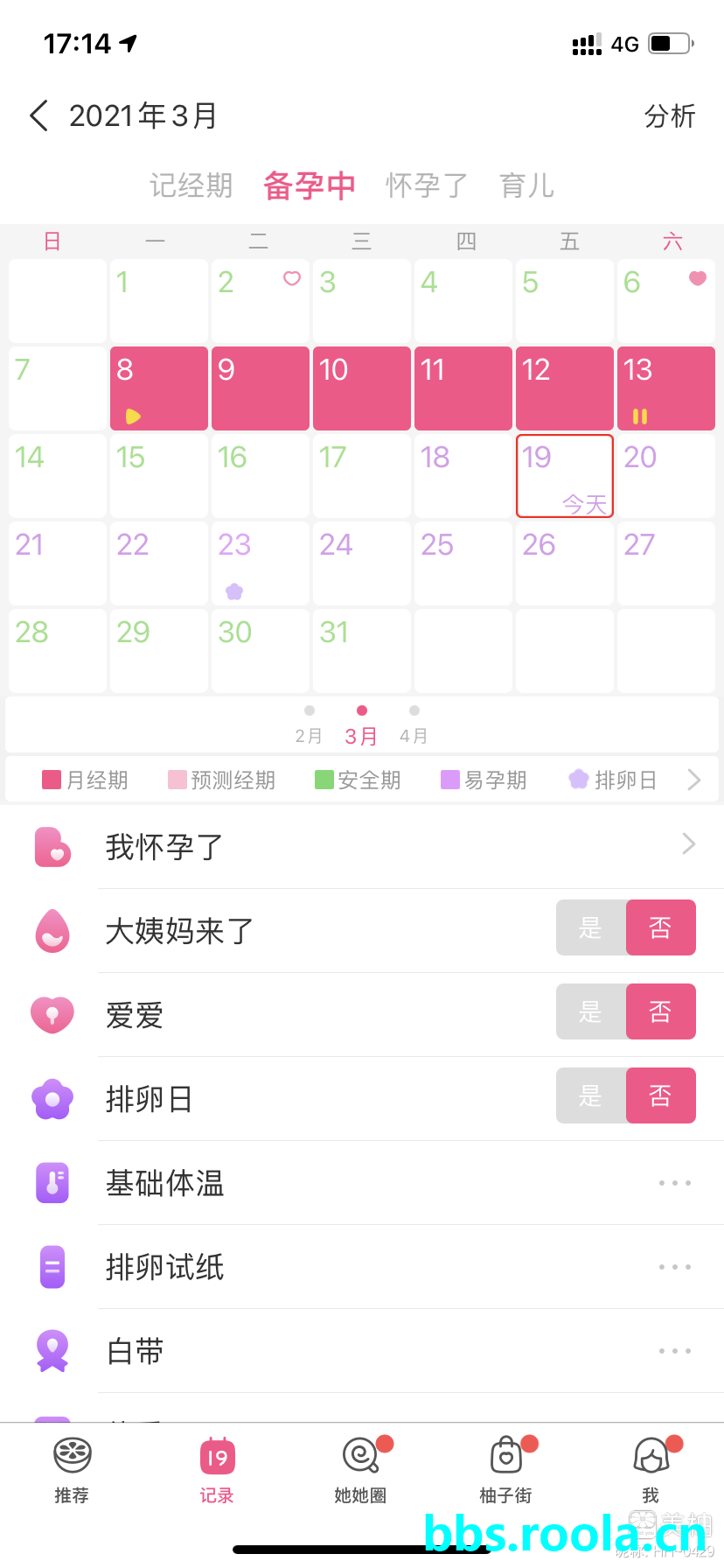Screen dimensions: 724x1568
Task: Switch to 育儿 mode tab
Action: [x=526, y=185]
